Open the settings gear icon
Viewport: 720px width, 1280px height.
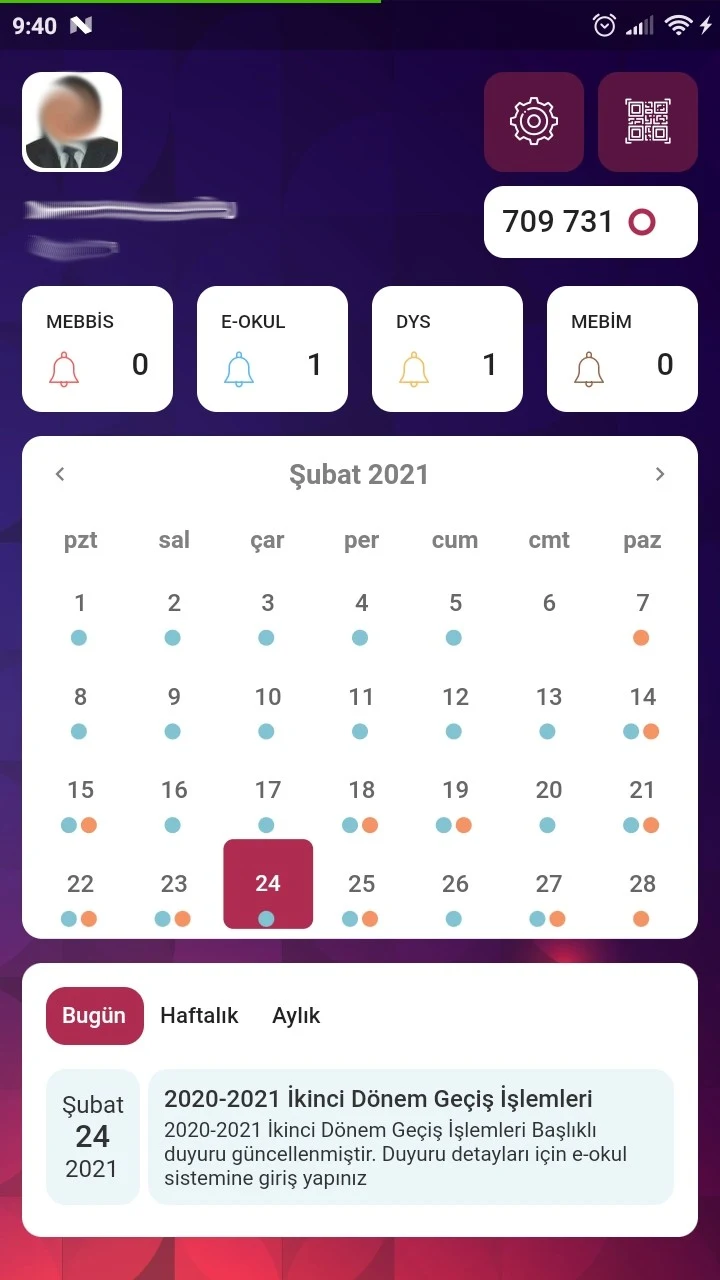coord(534,122)
